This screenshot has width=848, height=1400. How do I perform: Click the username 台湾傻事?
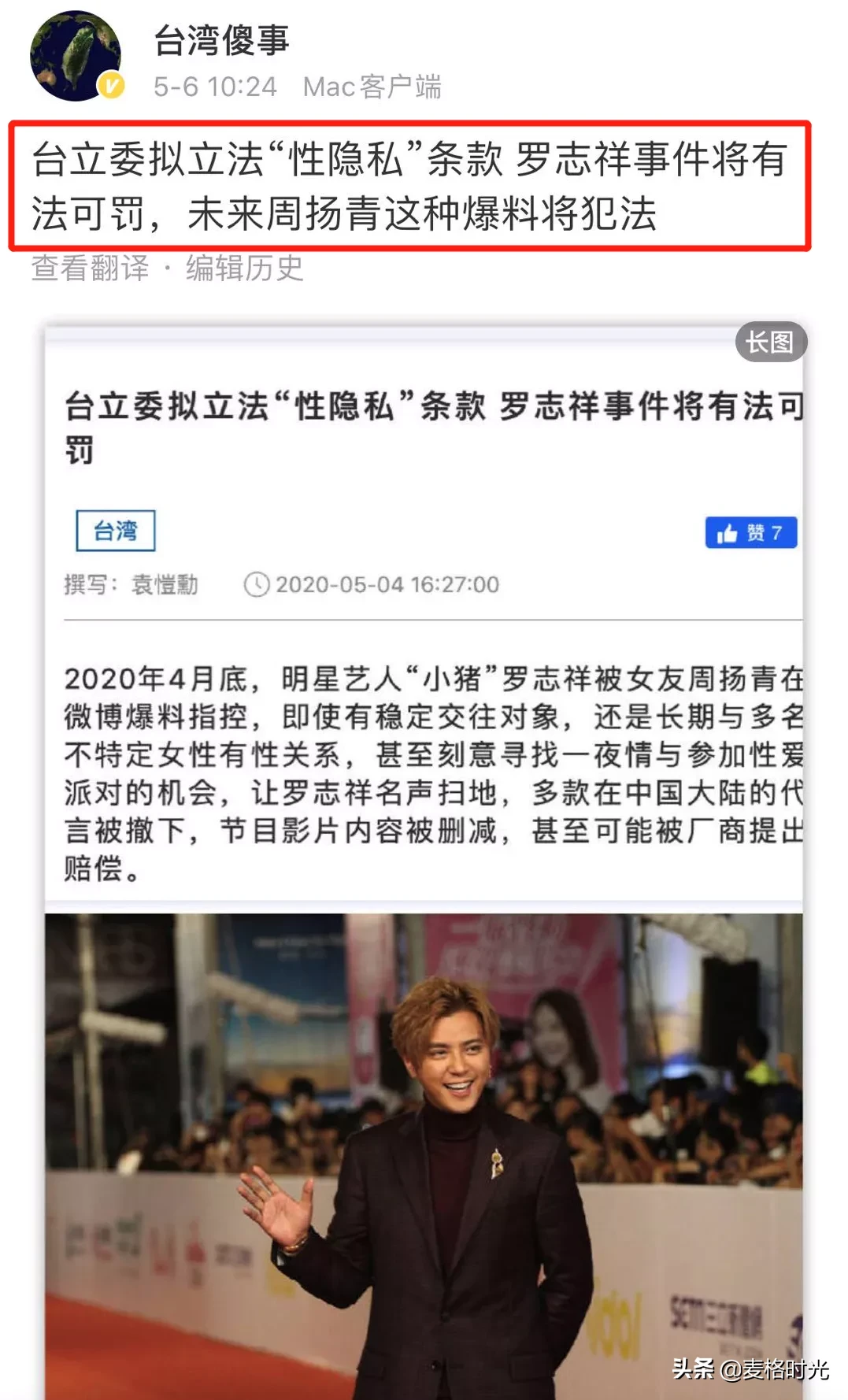pyautogui.click(x=221, y=43)
